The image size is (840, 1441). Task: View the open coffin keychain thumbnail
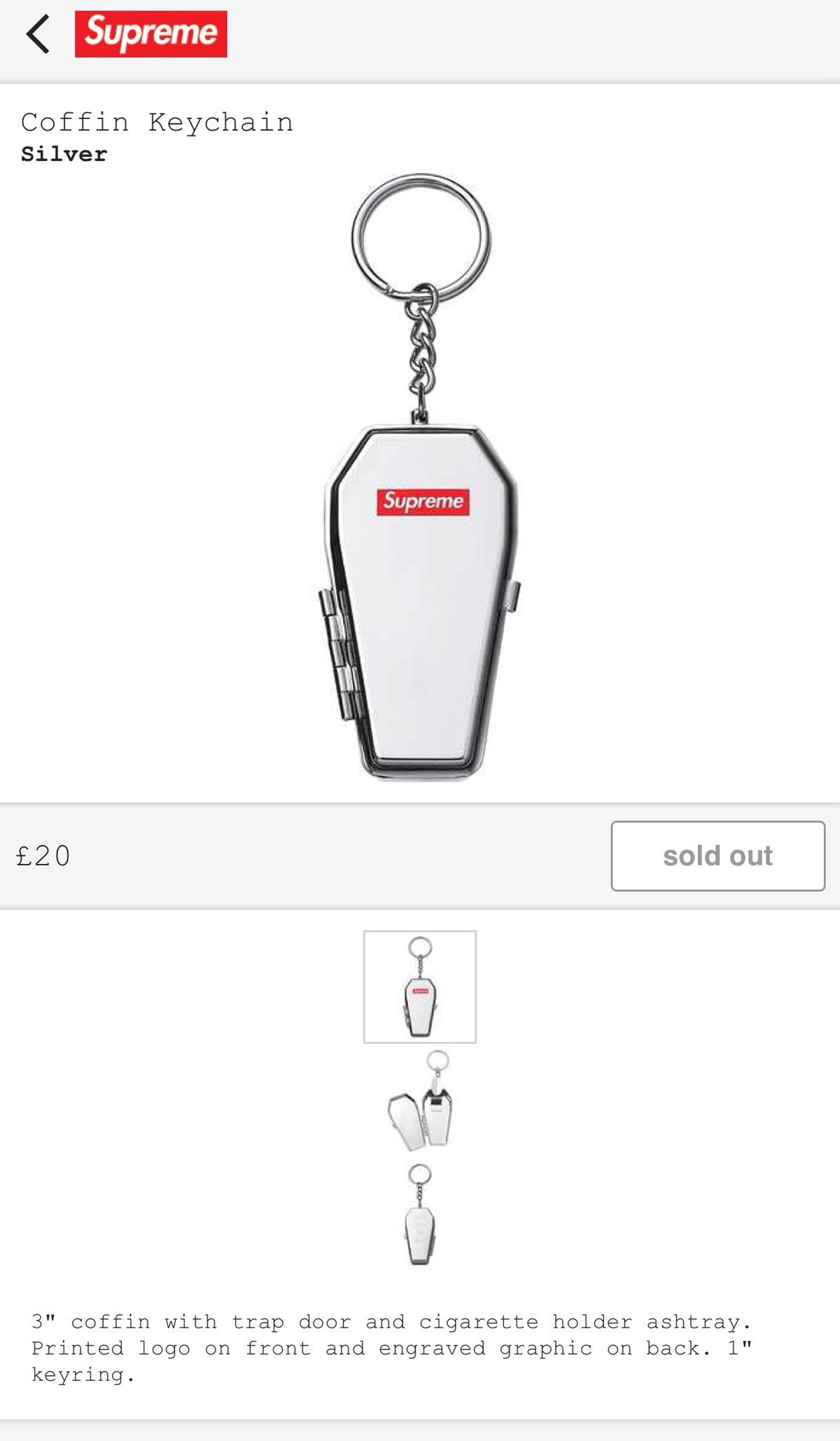pyautogui.click(x=420, y=1100)
